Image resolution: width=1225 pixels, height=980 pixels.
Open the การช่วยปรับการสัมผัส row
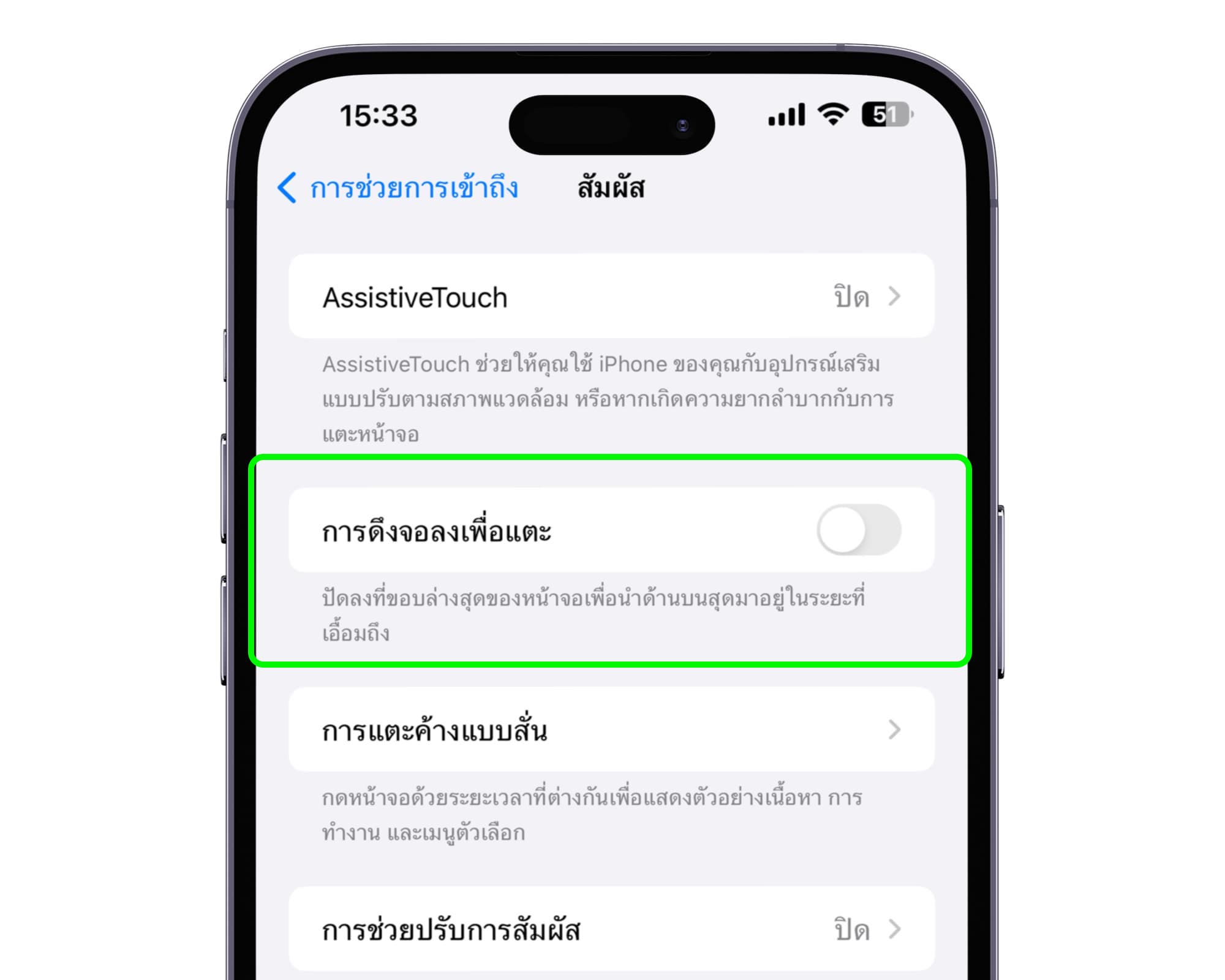(x=611, y=929)
